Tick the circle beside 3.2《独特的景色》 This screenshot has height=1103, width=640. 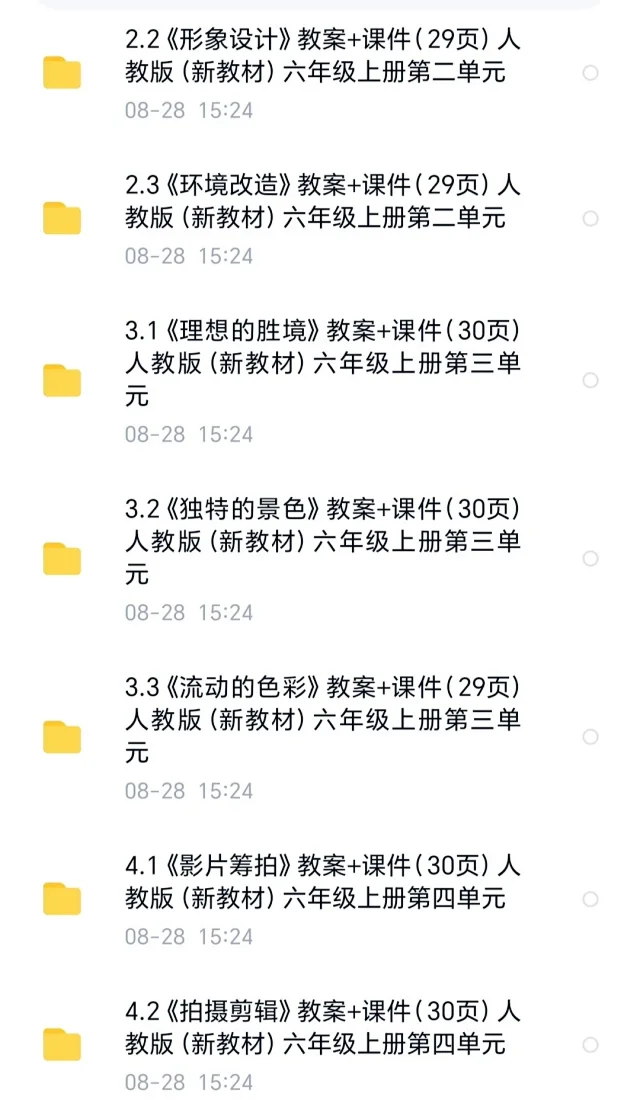point(591,559)
